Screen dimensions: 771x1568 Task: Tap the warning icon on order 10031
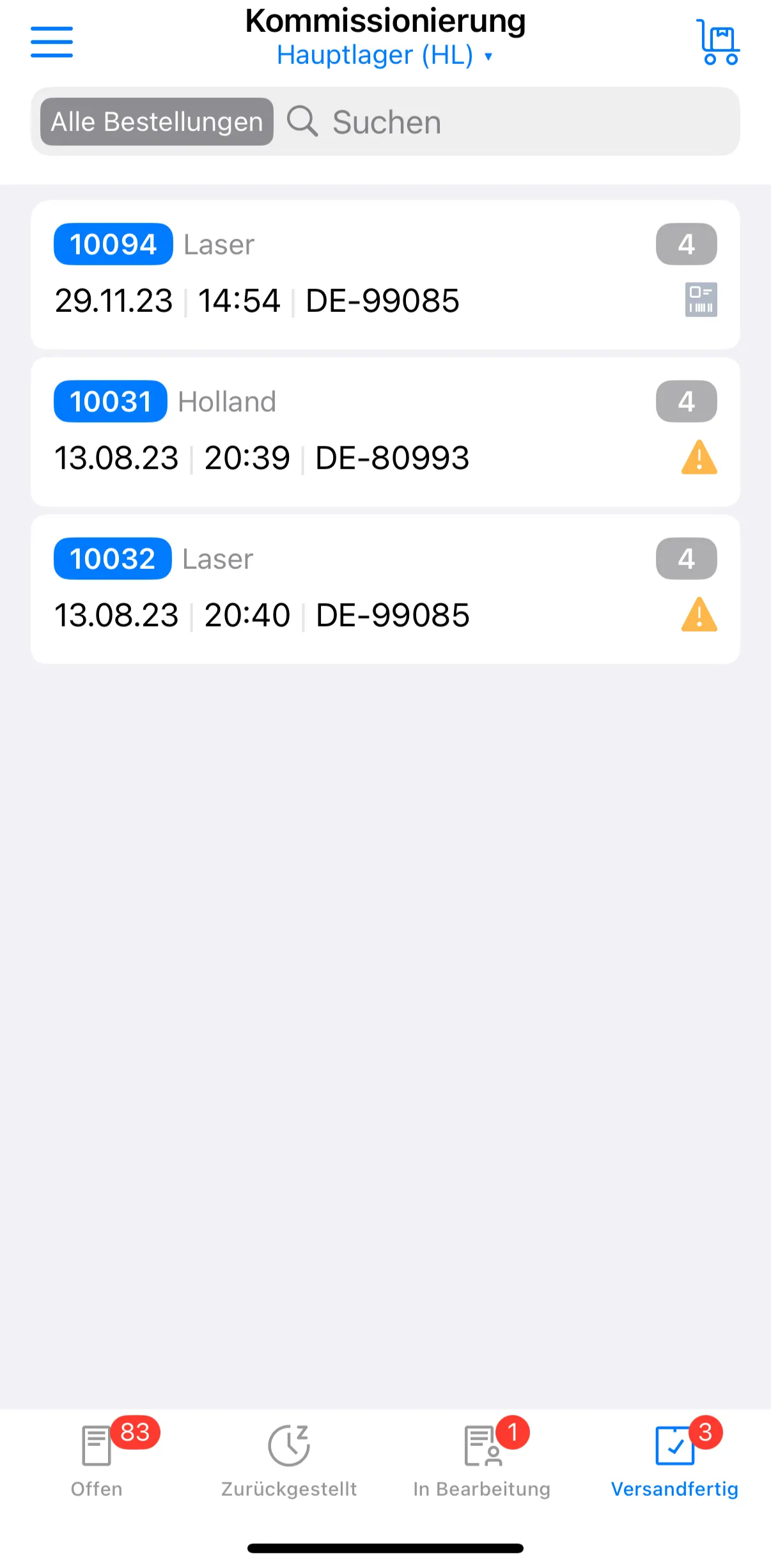click(699, 458)
